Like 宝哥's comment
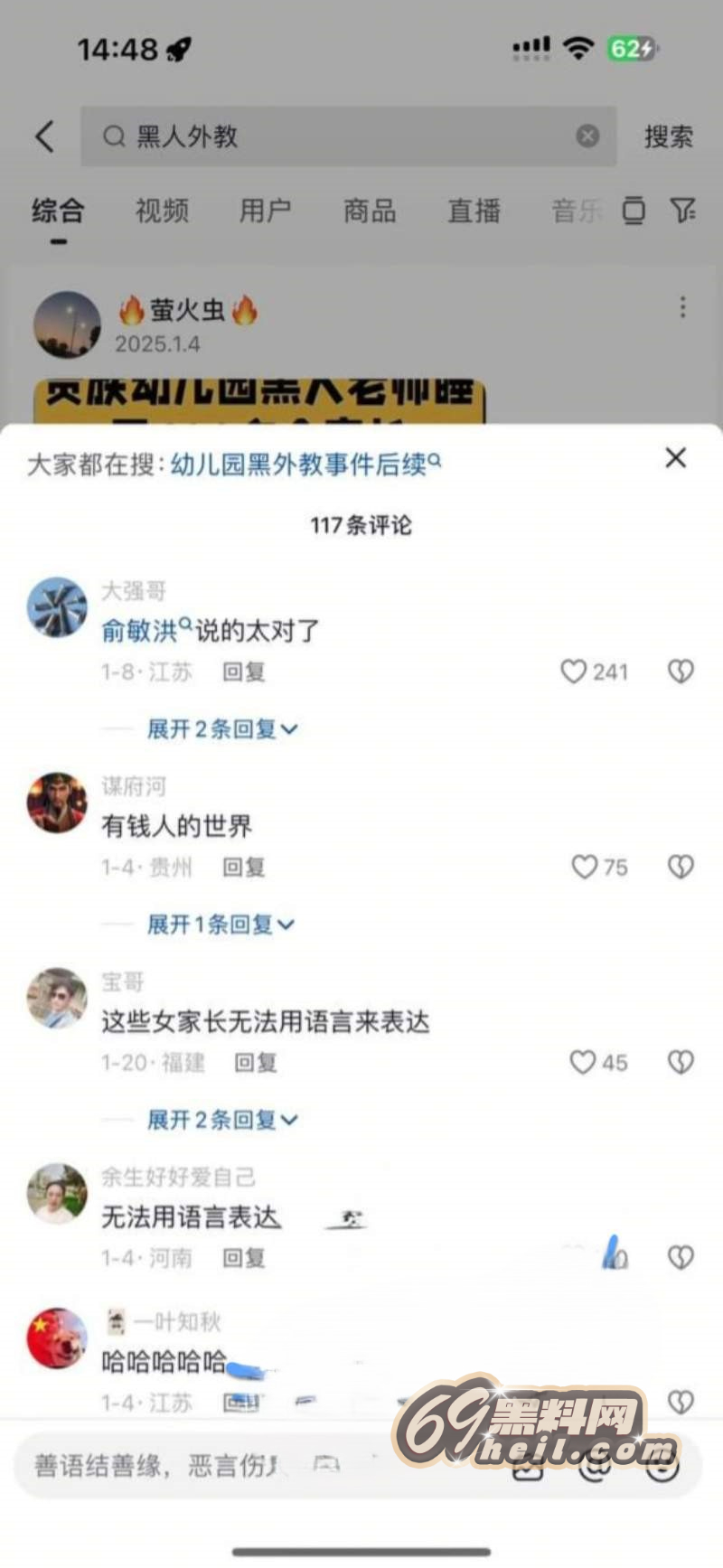Image resolution: width=723 pixels, height=1568 pixels. click(583, 1062)
